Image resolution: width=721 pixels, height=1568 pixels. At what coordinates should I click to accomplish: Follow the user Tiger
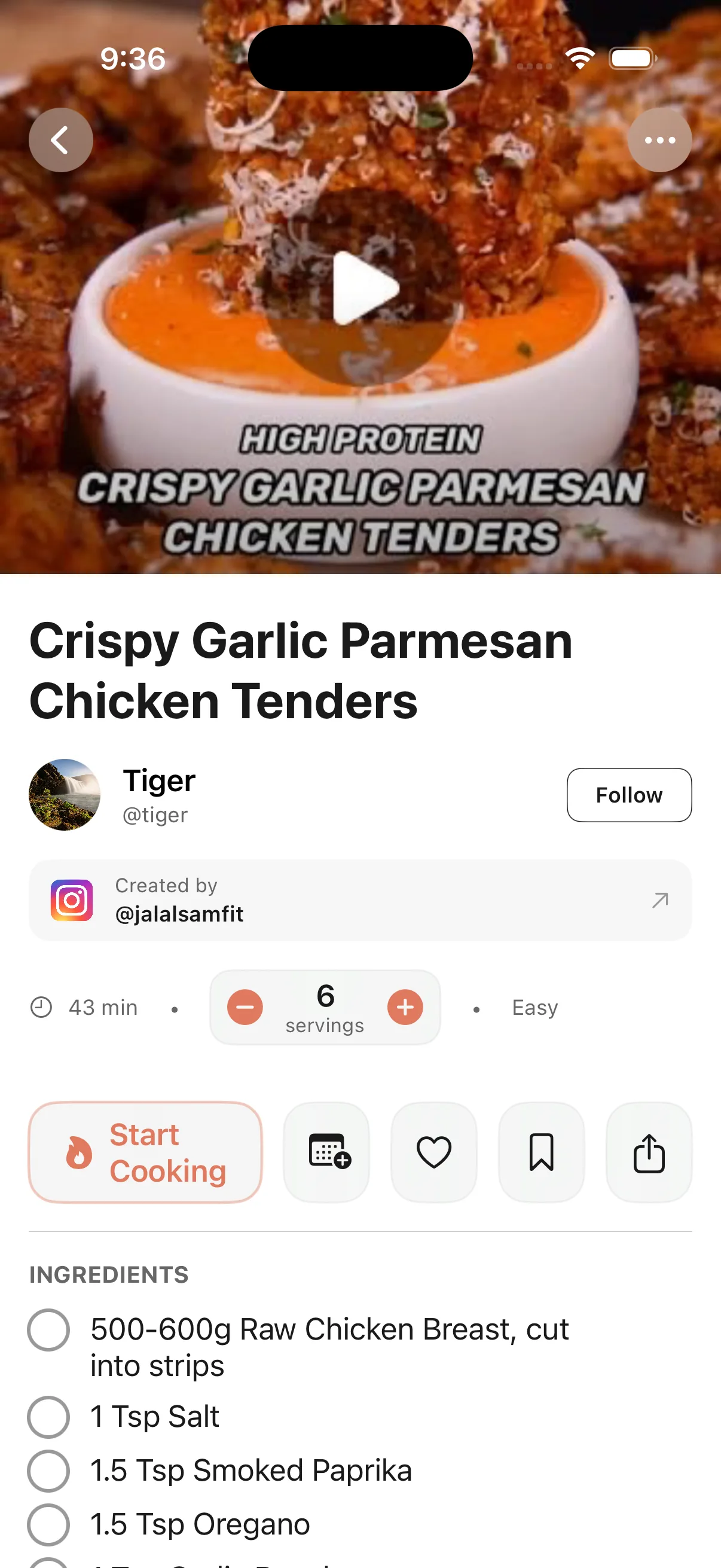628,794
